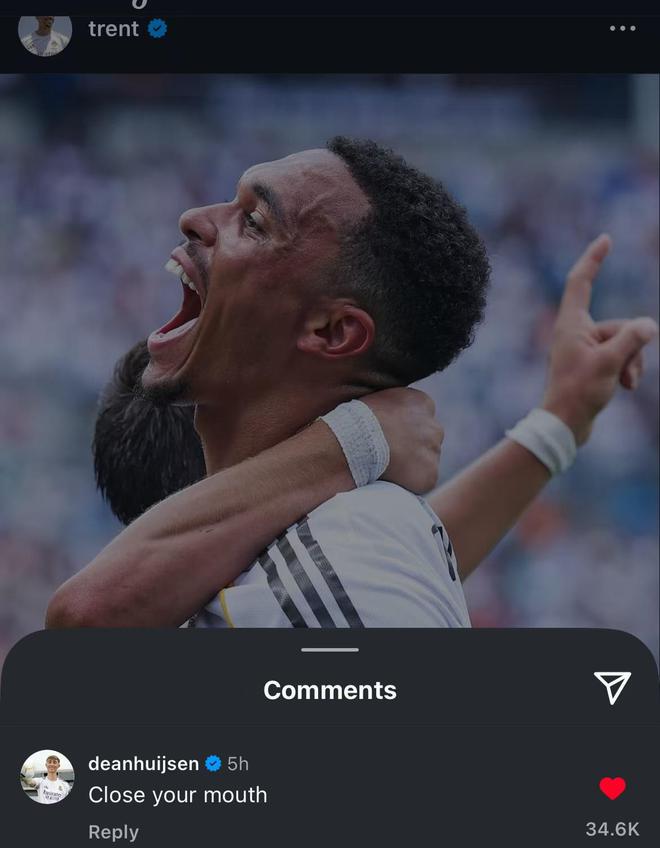
Task: Open trent's profile picture
Action: tap(45, 33)
